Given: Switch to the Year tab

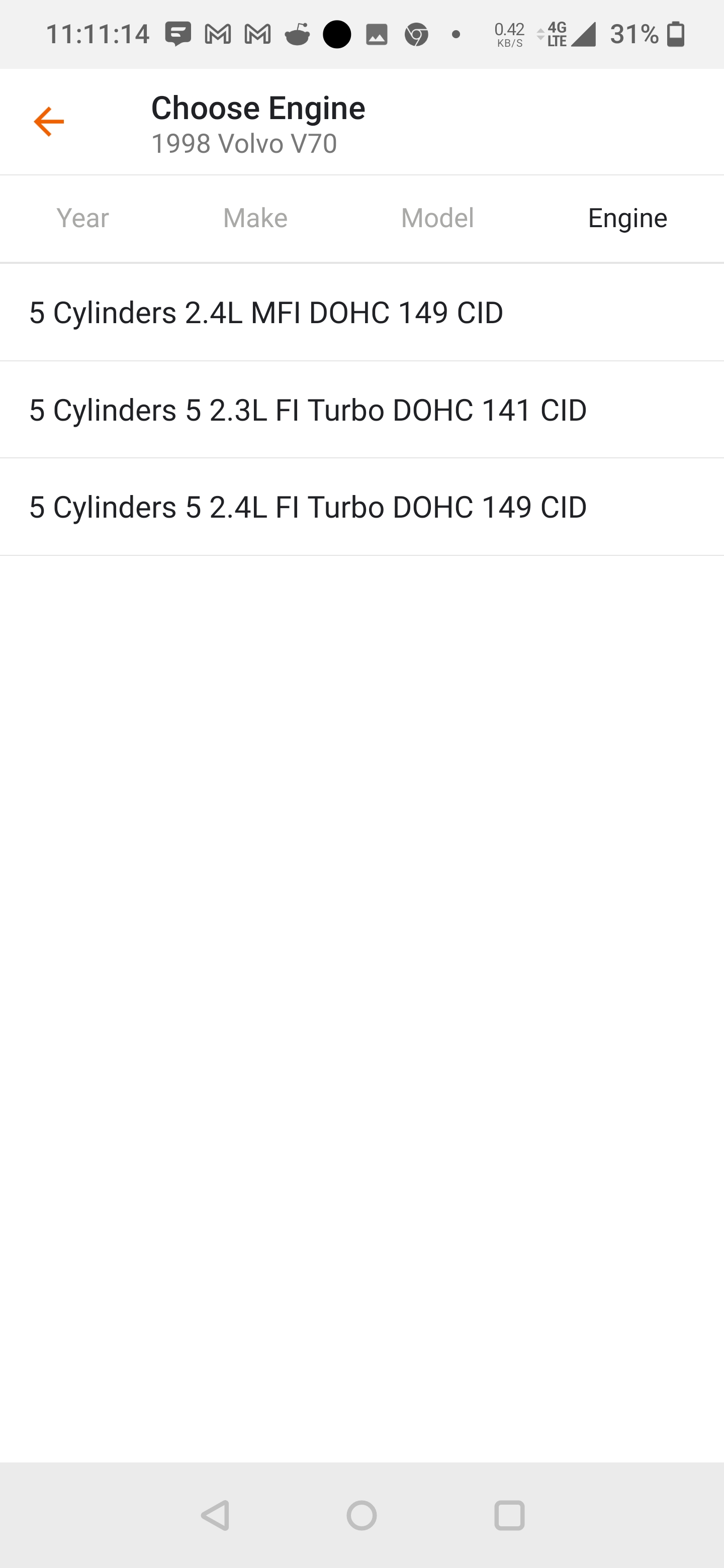Looking at the screenshot, I should pos(82,218).
